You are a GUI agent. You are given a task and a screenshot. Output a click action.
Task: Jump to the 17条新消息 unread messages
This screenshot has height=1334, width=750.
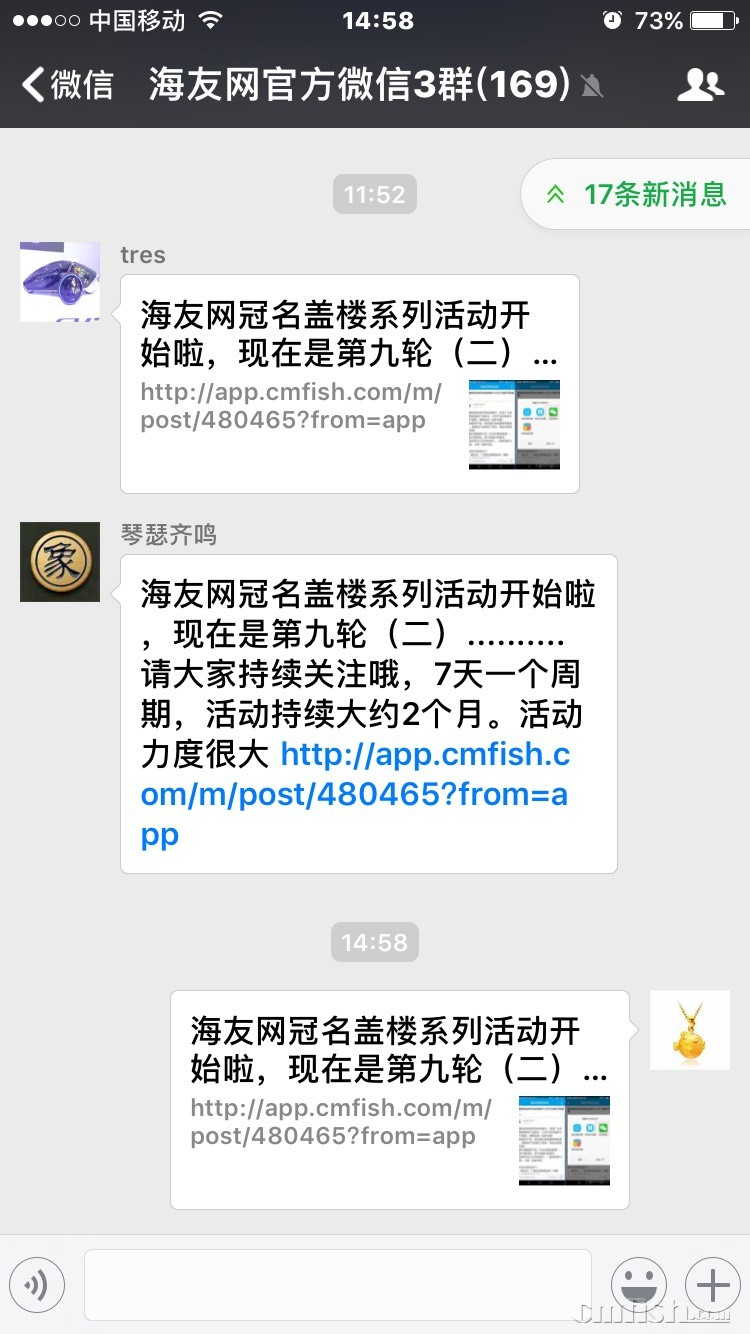(638, 194)
